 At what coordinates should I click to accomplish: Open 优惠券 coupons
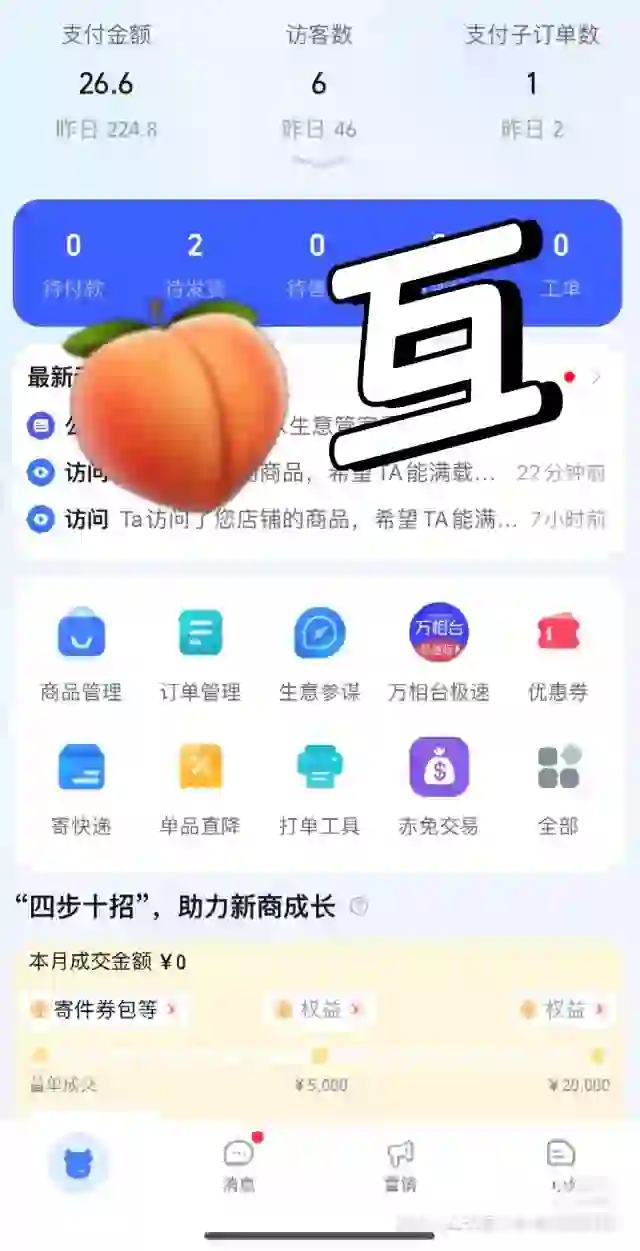point(558,651)
